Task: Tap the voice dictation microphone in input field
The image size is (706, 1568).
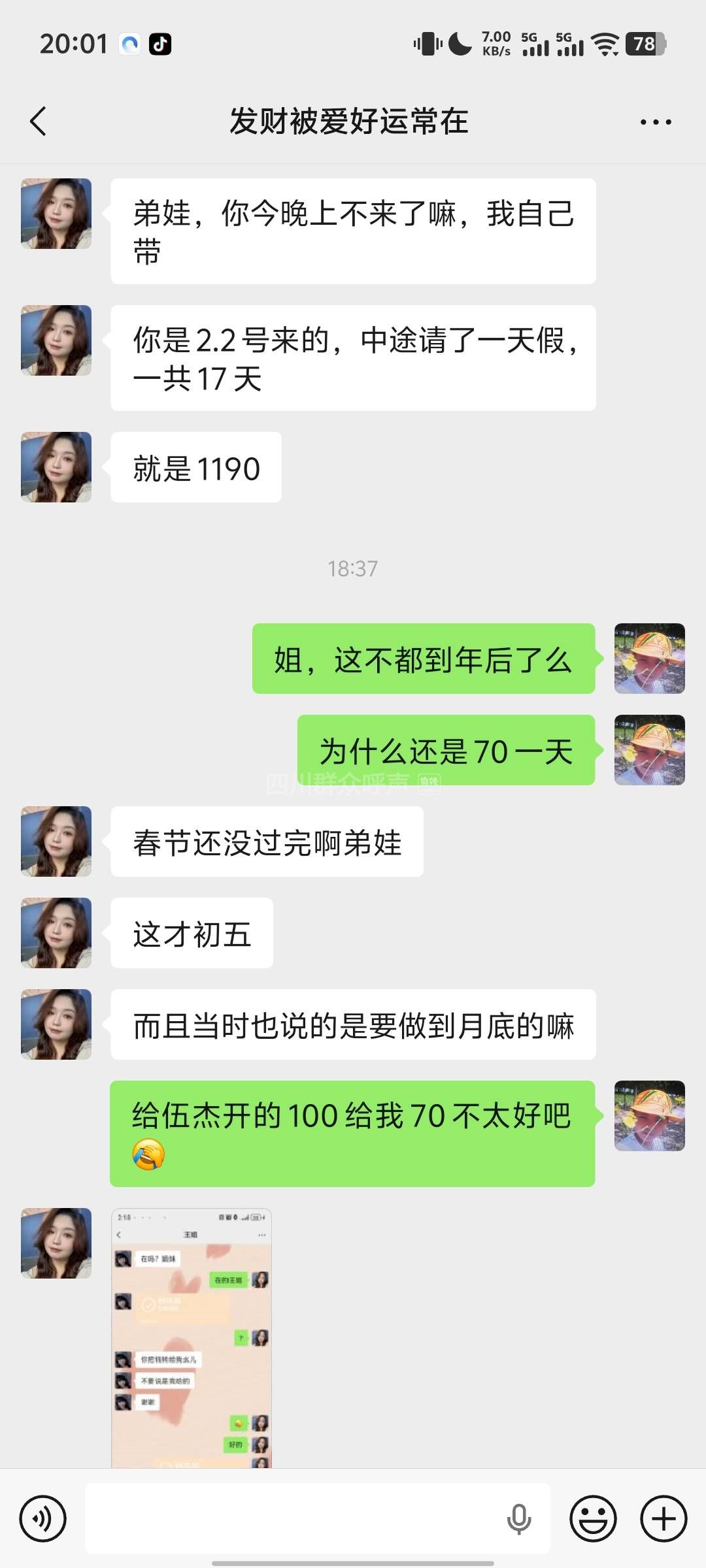Action: 519,1519
